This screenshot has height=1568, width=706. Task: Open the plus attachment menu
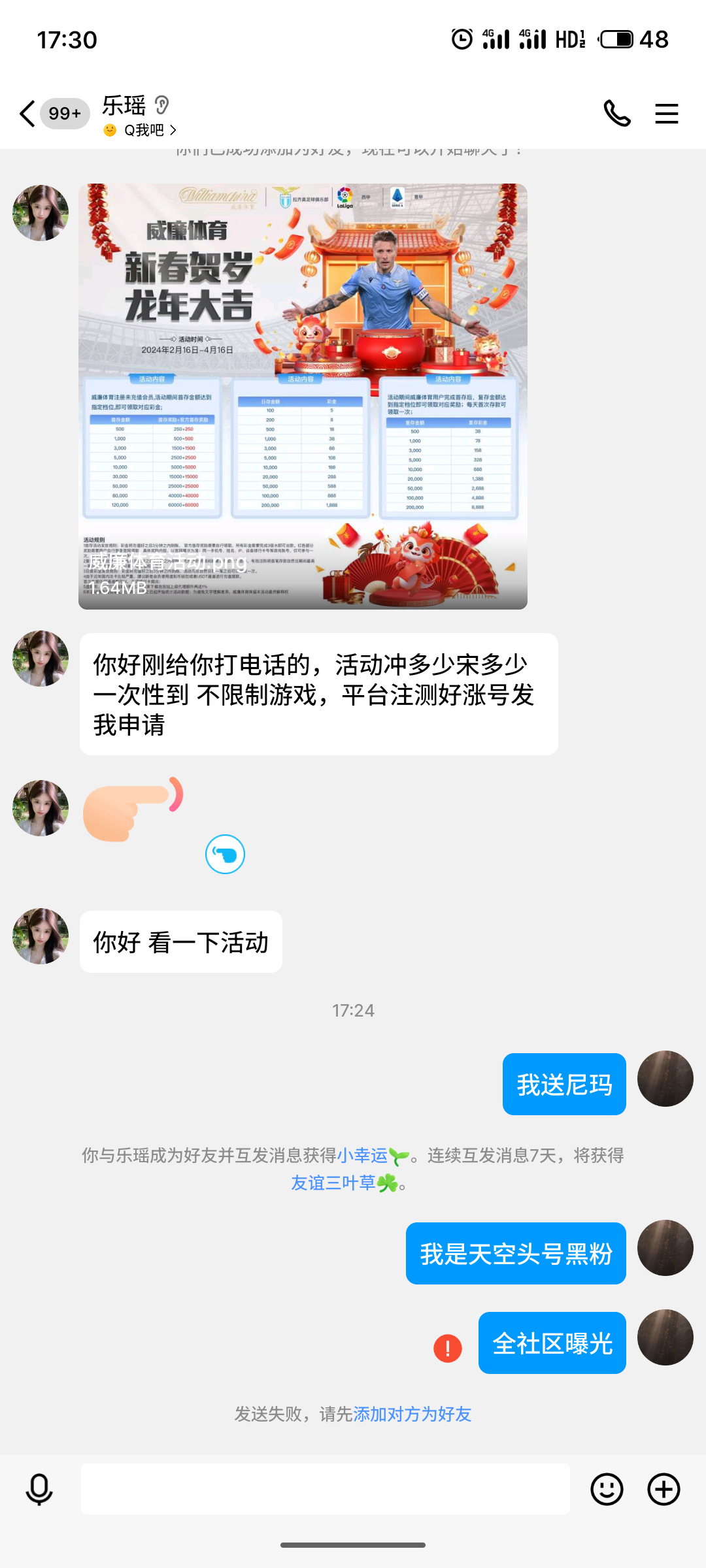tap(663, 1490)
